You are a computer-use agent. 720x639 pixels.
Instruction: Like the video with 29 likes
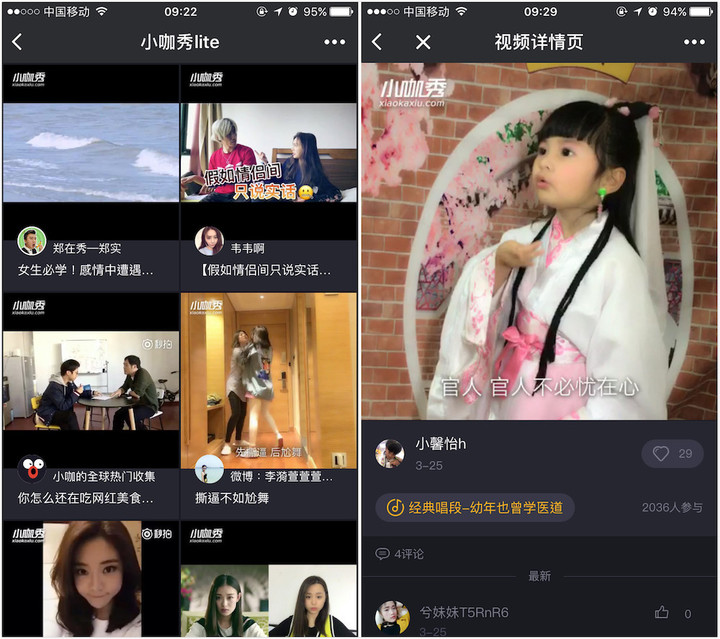(x=672, y=454)
